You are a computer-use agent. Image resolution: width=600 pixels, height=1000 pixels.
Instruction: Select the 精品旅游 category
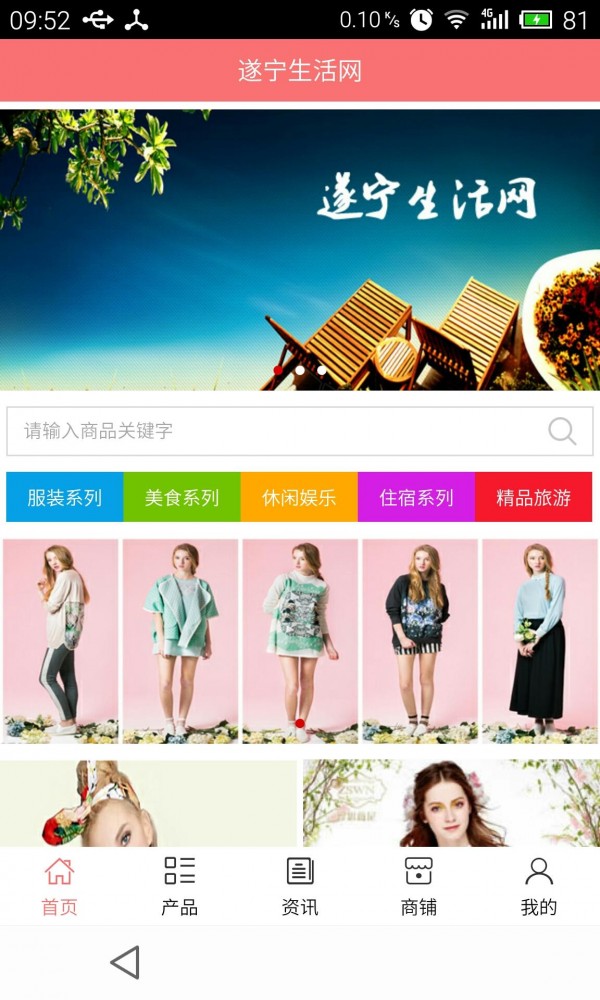[x=534, y=497]
